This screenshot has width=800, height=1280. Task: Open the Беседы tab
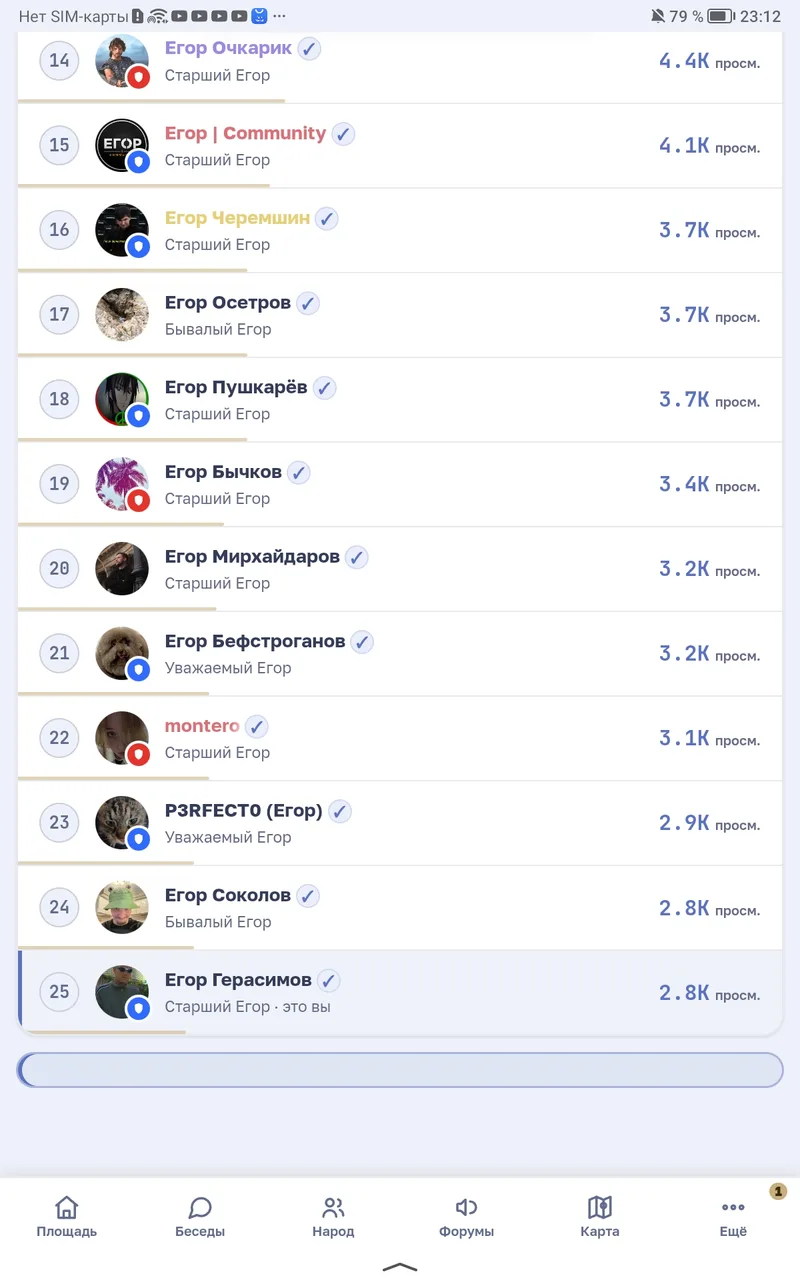200,1217
